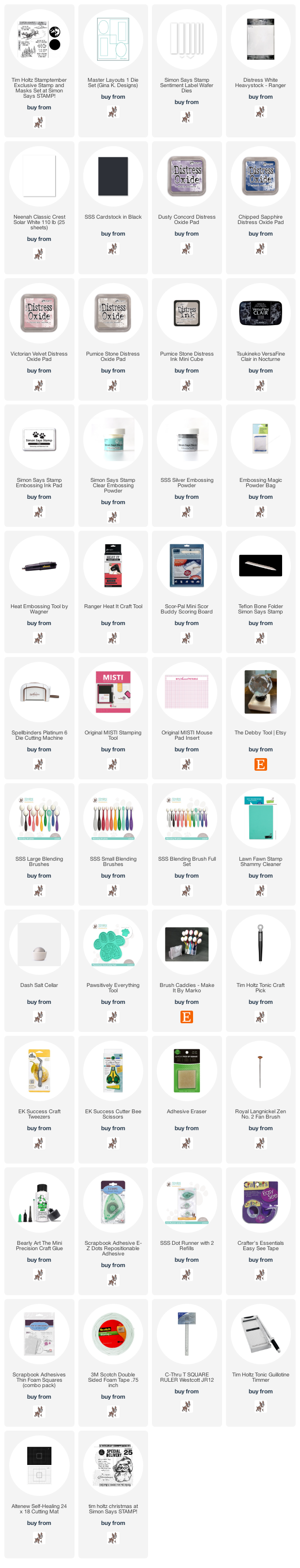This screenshot has width=300, height=1568.
Task: Open the Tim Holtz Tonic Guillotine Trimmer
Action: click(260, 1334)
